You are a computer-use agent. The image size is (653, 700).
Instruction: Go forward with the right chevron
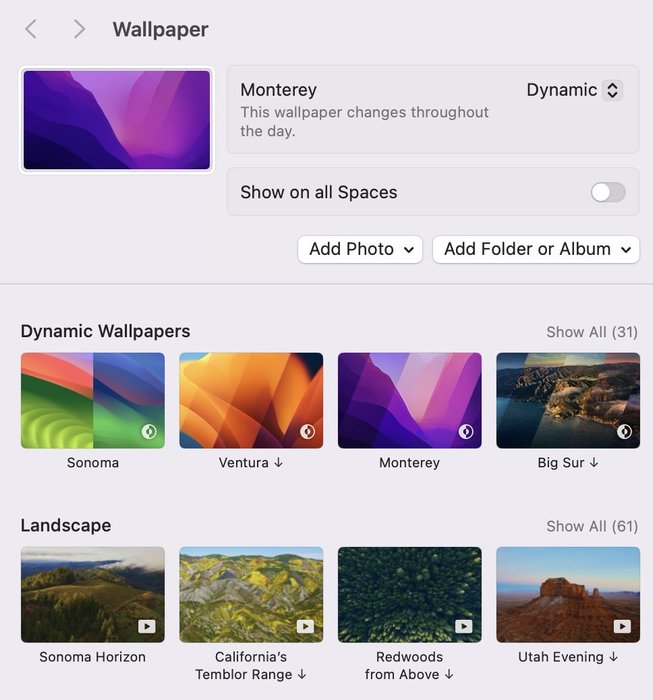point(79,30)
